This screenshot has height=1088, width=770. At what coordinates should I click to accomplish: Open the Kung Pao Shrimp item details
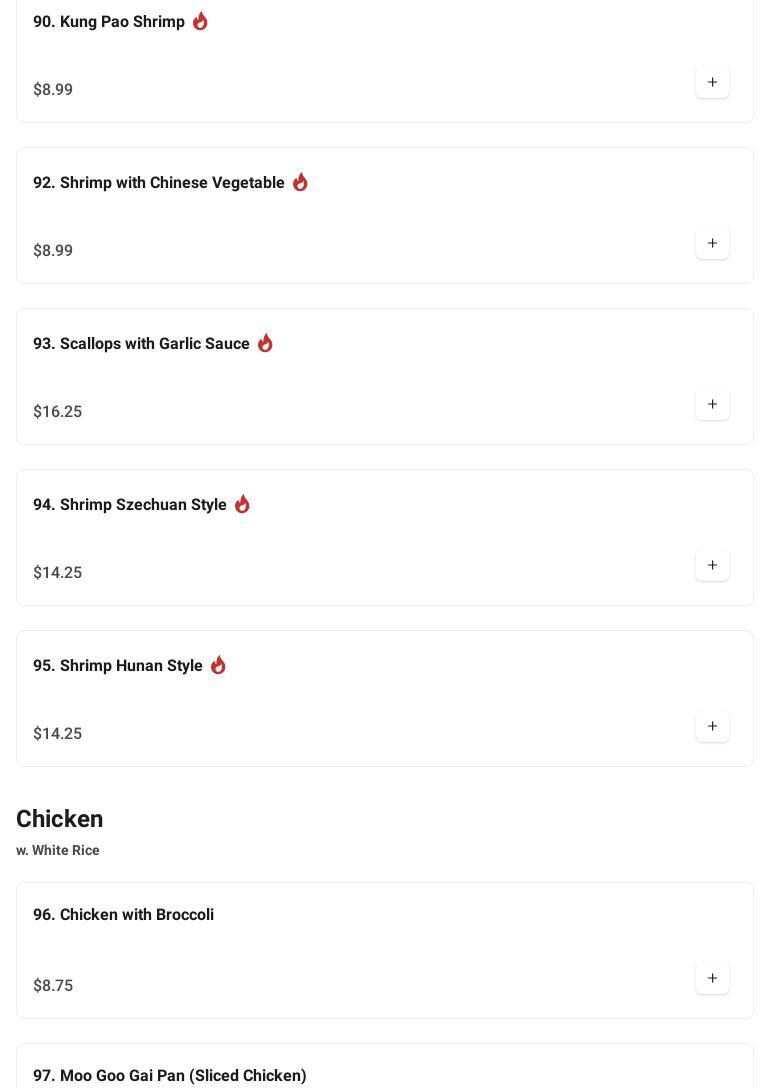[108, 22]
